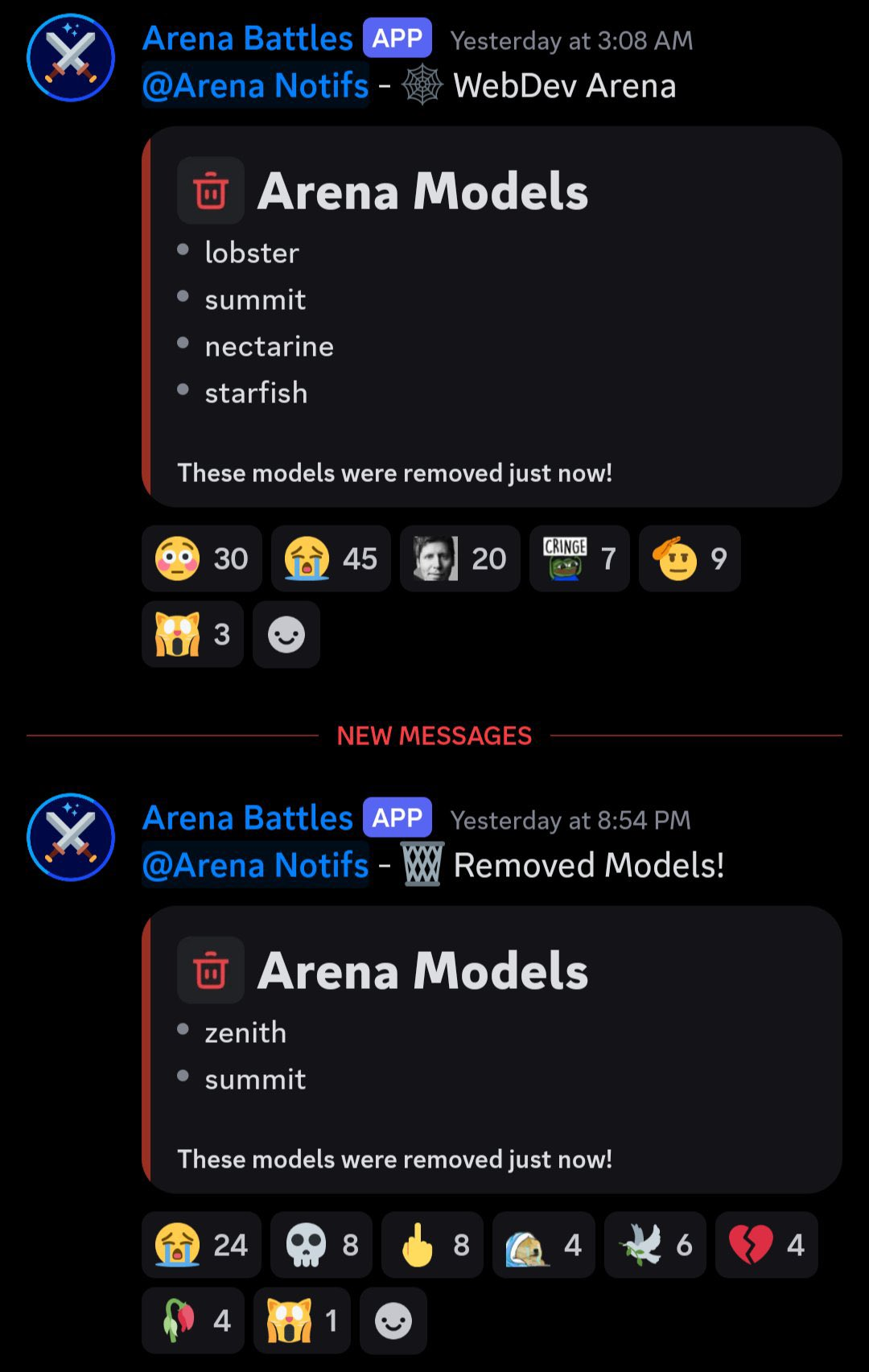The image size is (869, 1372).
Task: React with the CRINGE frog emoji
Action: pos(579,558)
